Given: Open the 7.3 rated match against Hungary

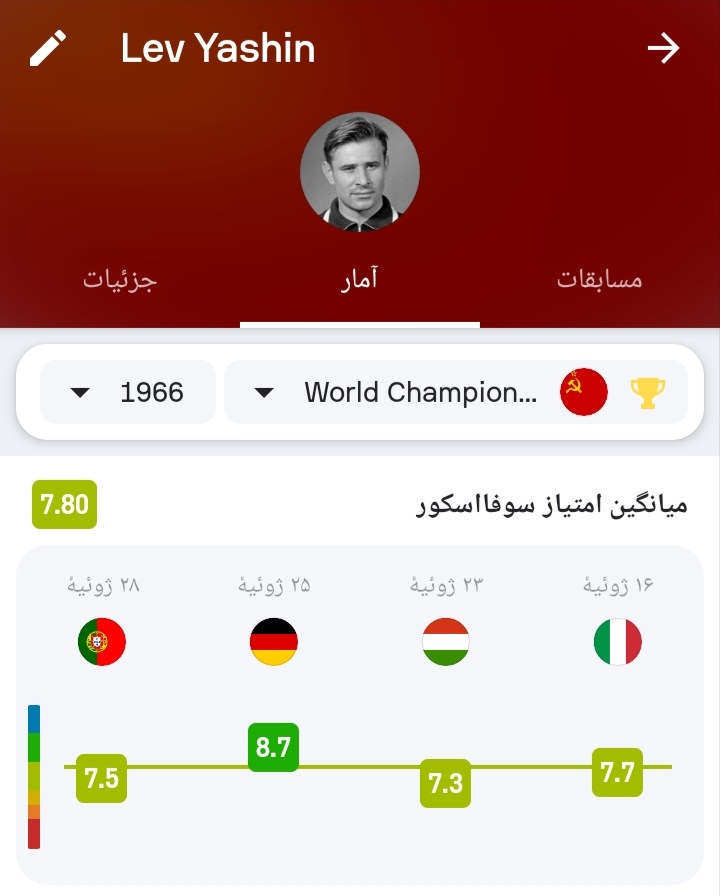Looking at the screenshot, I should pyautogui.click(x=445, y=783).
